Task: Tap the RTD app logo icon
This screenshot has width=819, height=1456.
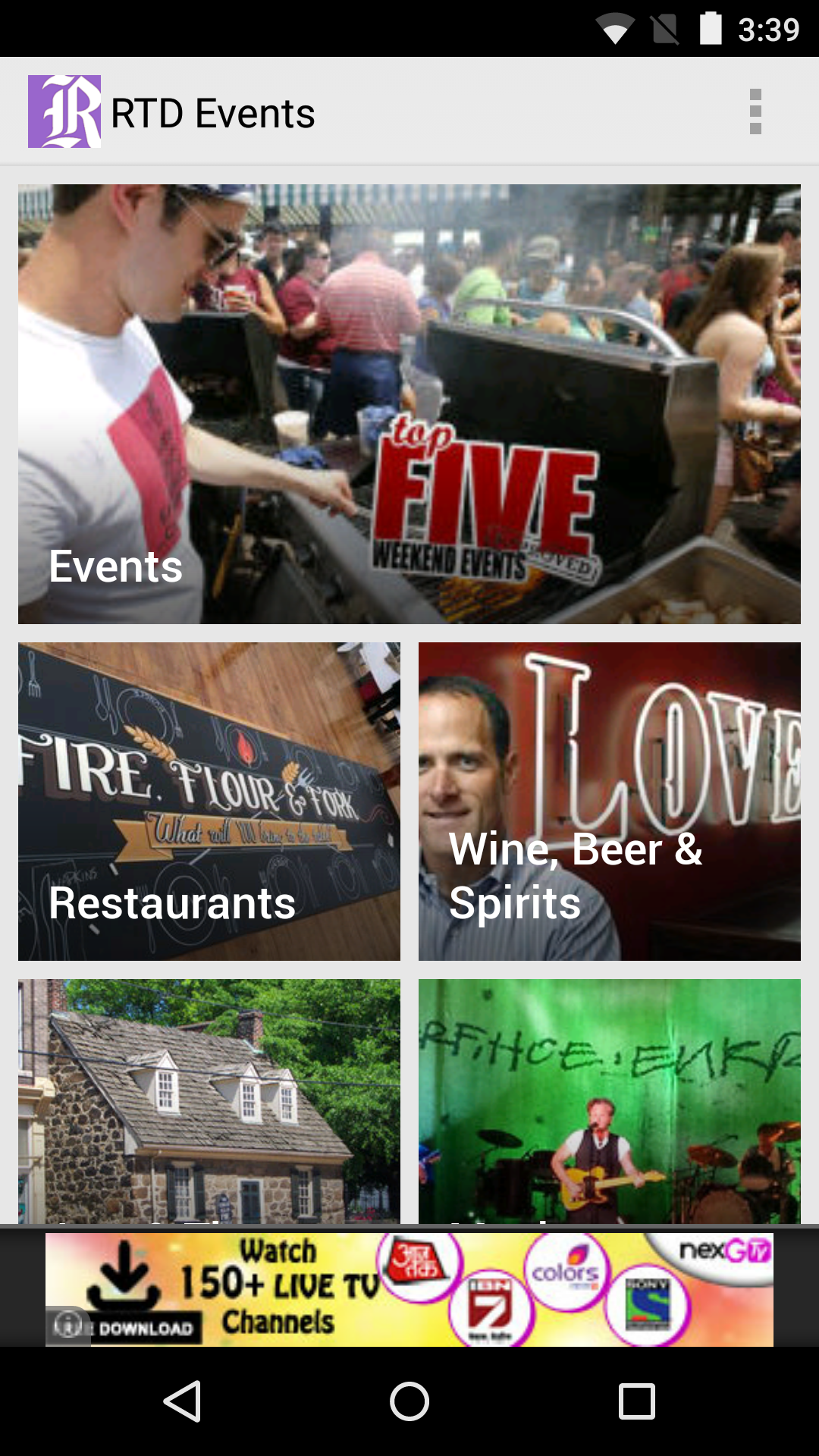Action: [x=64, y=111]
